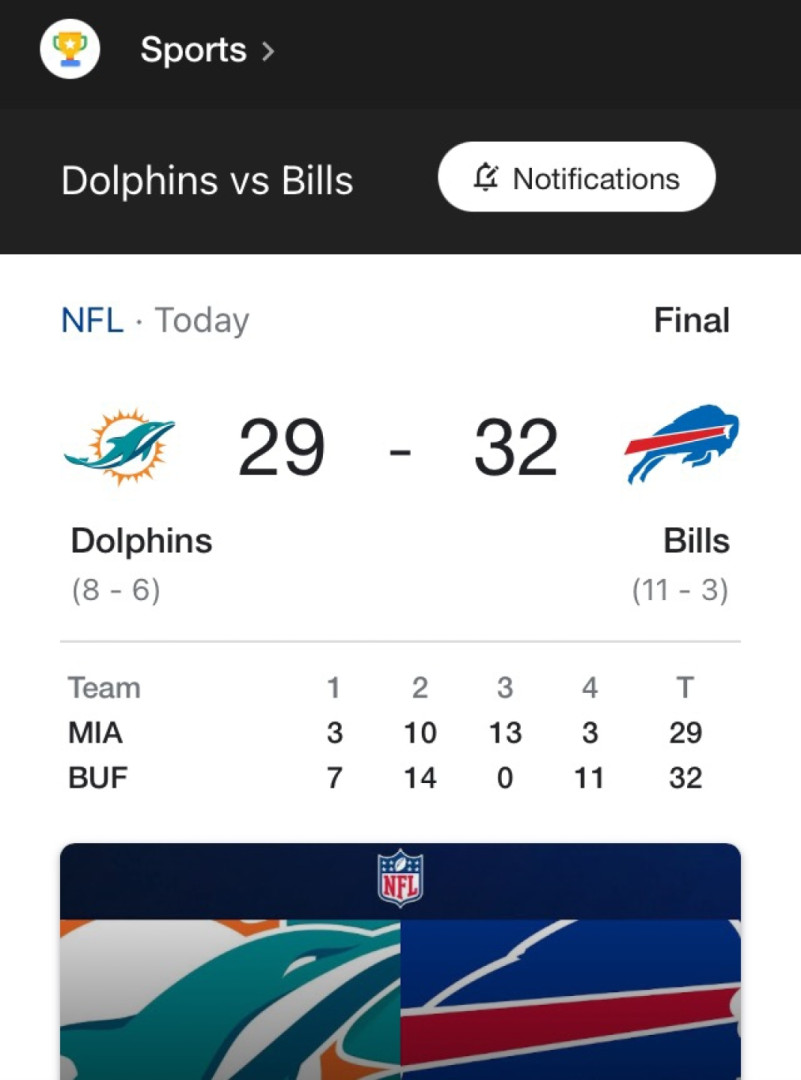Open the NFL league link
801x1080 pixels.
pyautogui.click(x=92, y=321)
